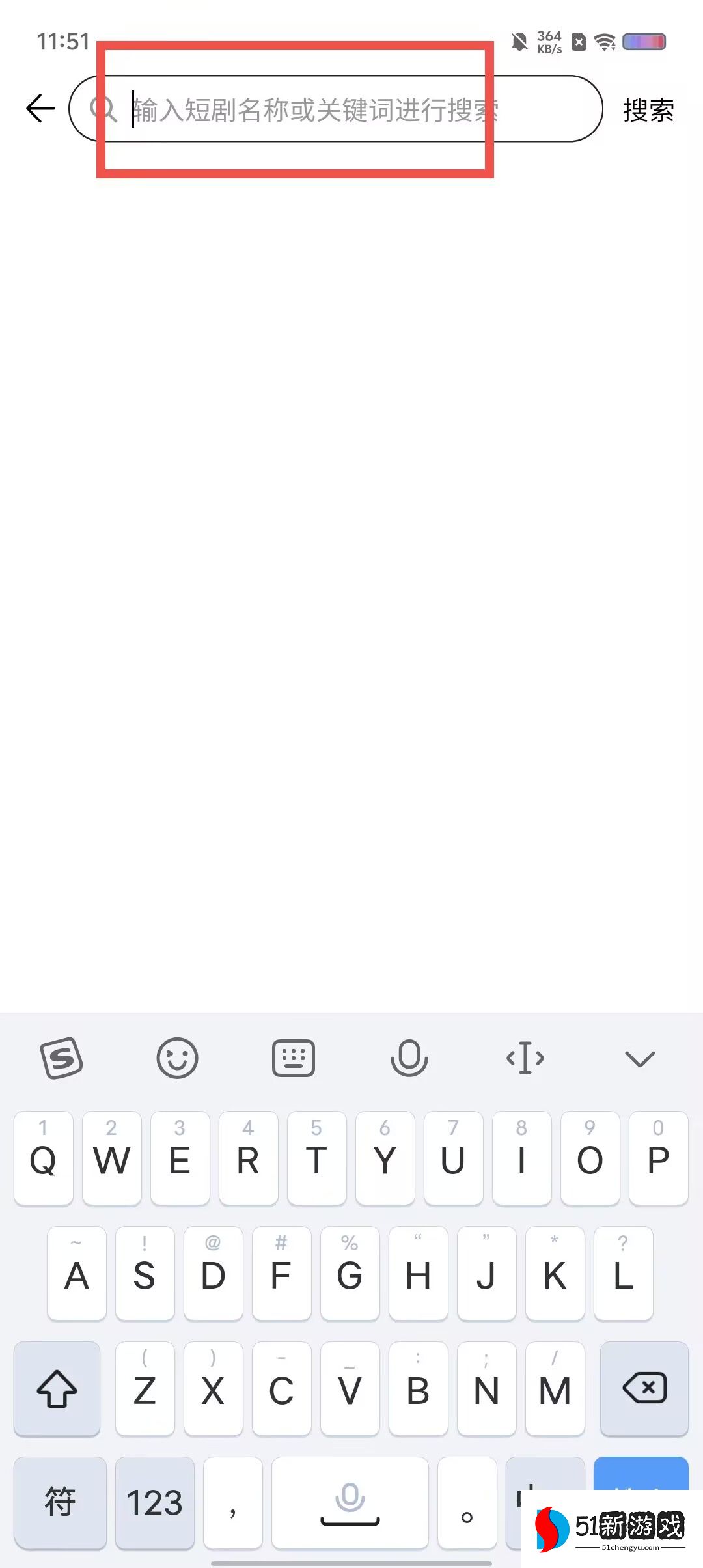Open the emoji panel on keyboard
703x1568 pixels.
point(177,1058)
